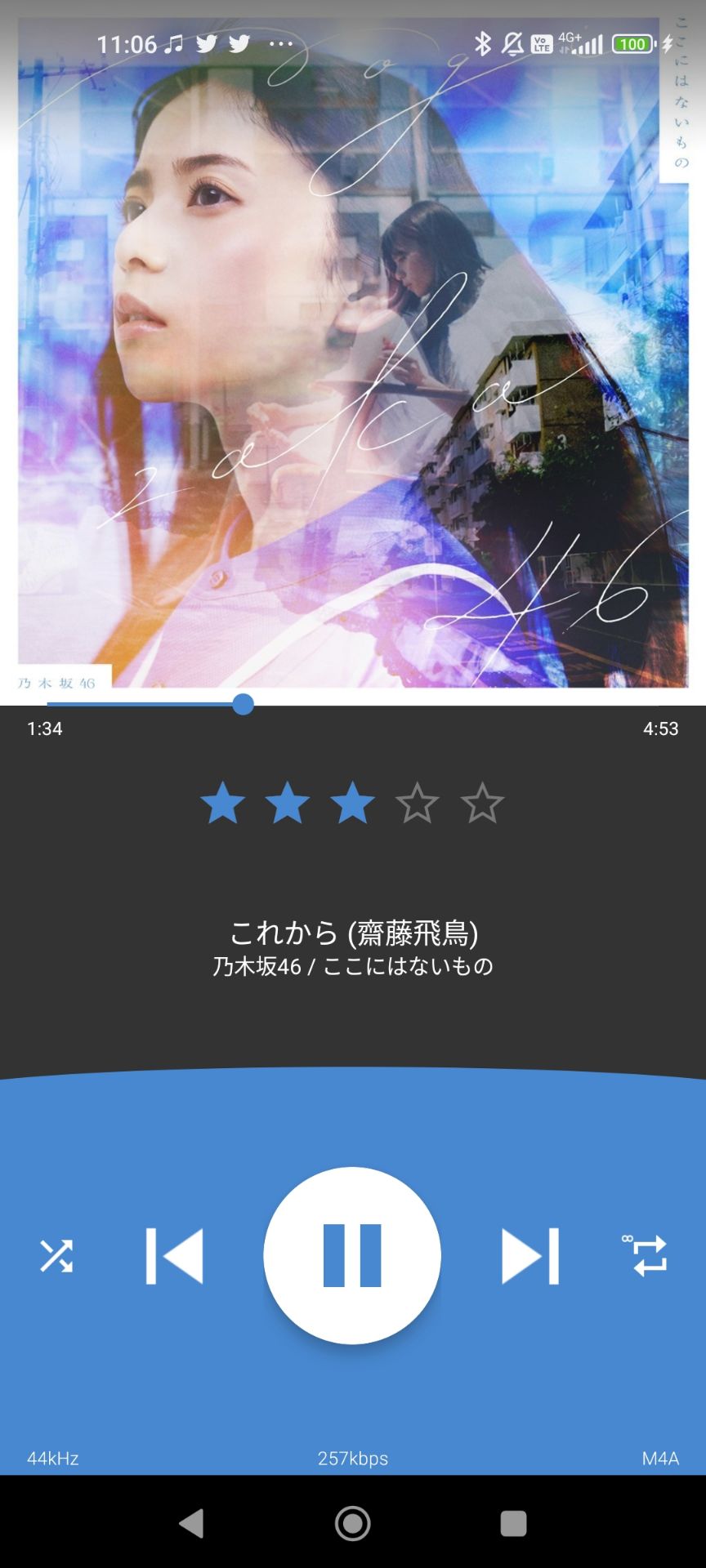Pause the currently playing song
Image resolution: width=706 pixels, height=1568 pixels.
(x=352, y=1255)
